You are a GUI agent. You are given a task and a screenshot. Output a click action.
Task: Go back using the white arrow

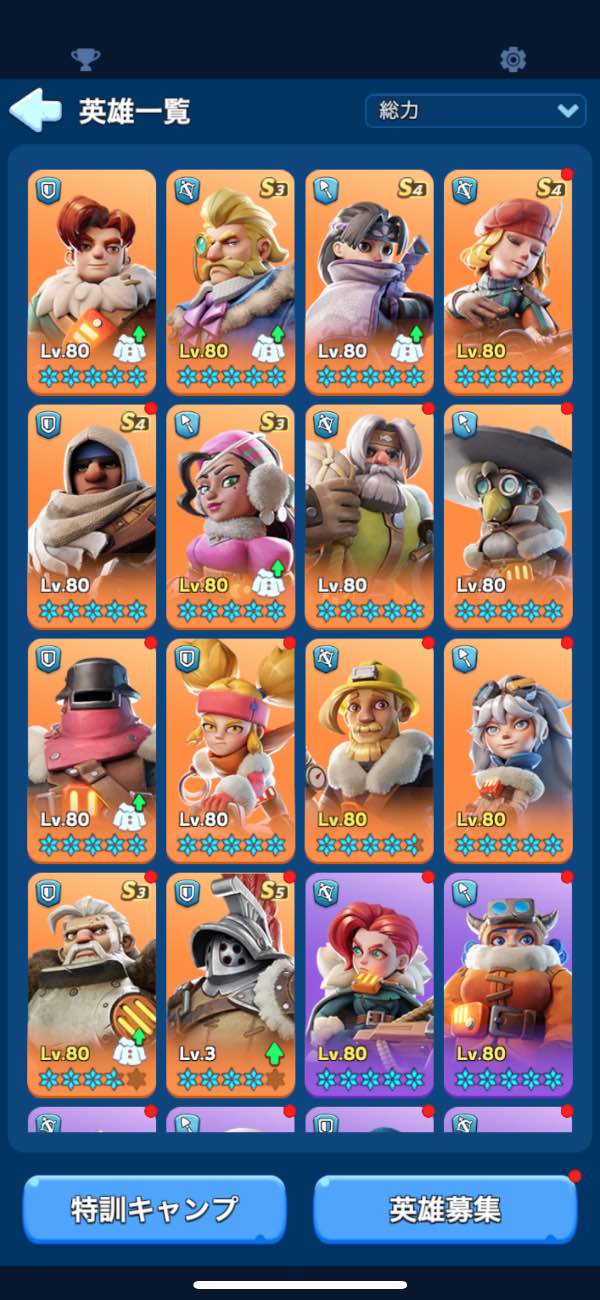coord(36,110)
